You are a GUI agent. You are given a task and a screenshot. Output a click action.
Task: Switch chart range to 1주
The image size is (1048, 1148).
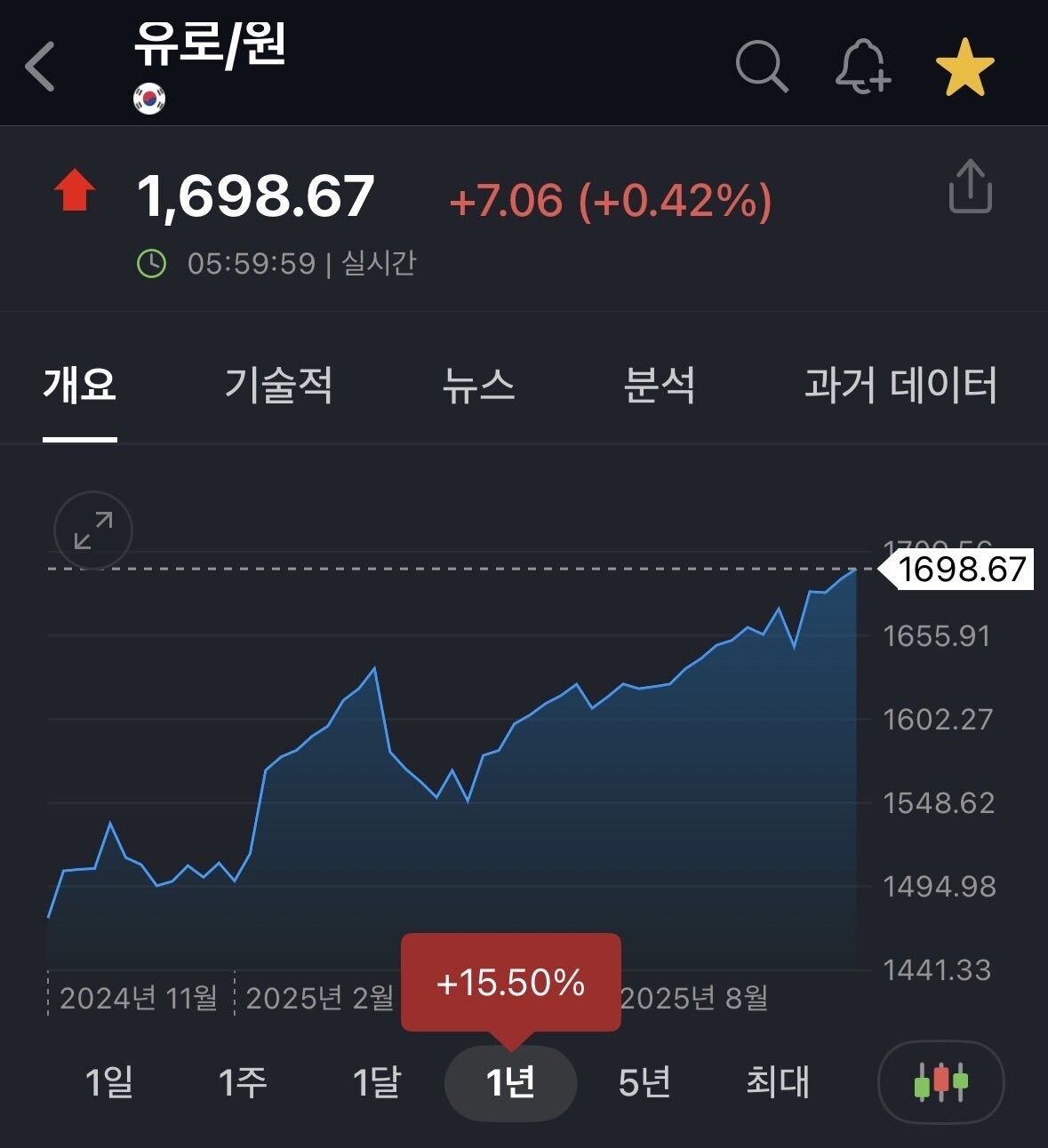[243, 1082]
